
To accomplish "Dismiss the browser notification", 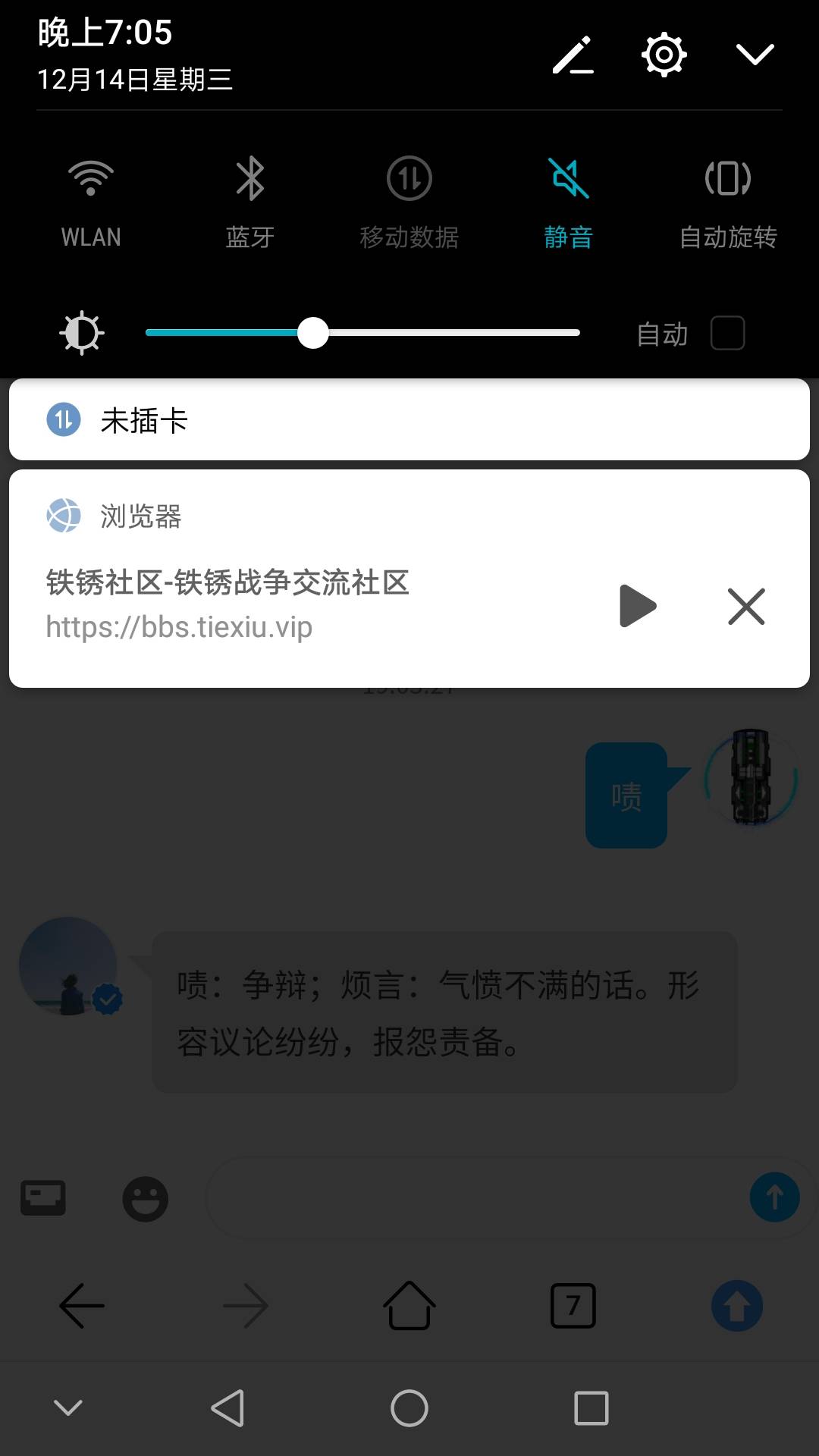I will pos(746,606).
